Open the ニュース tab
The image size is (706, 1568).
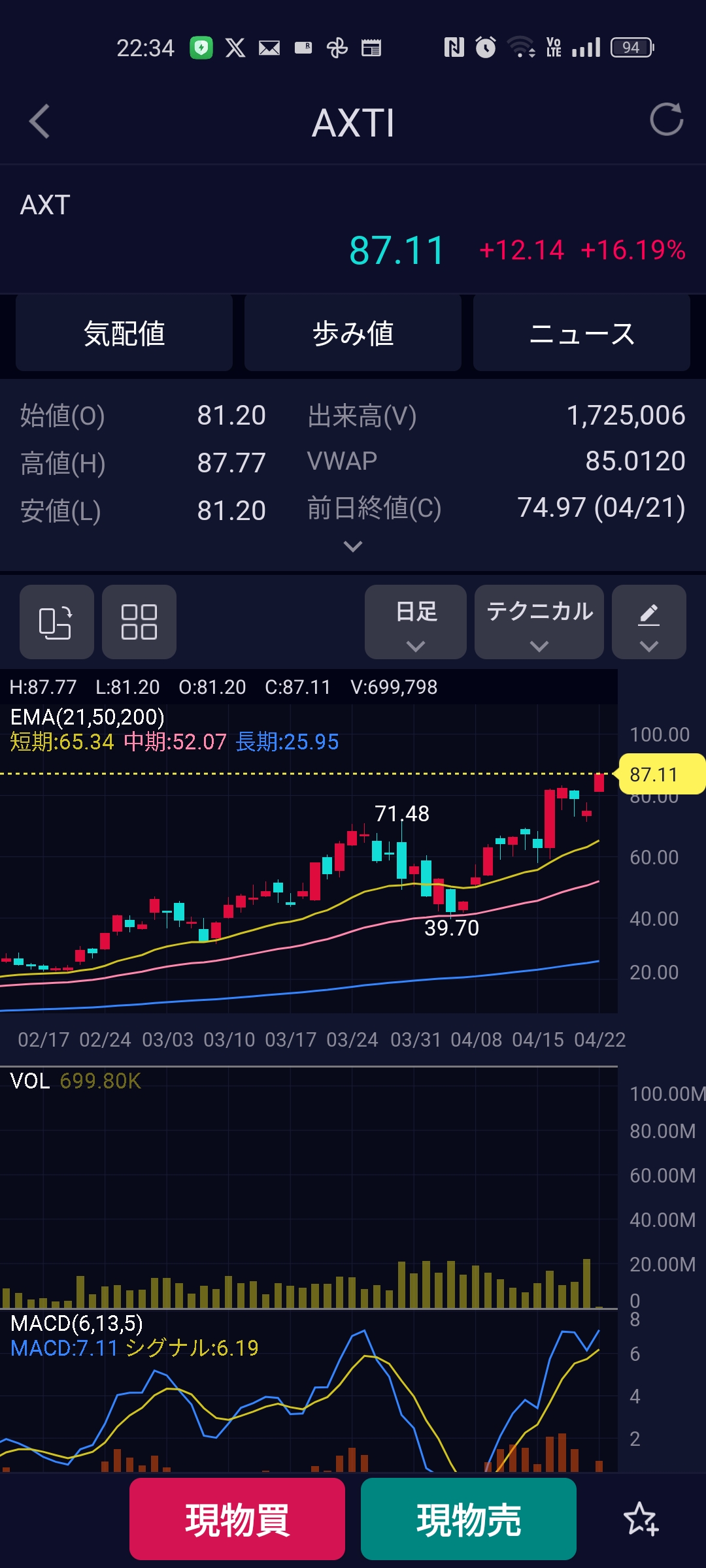click(x=582, y=333)
